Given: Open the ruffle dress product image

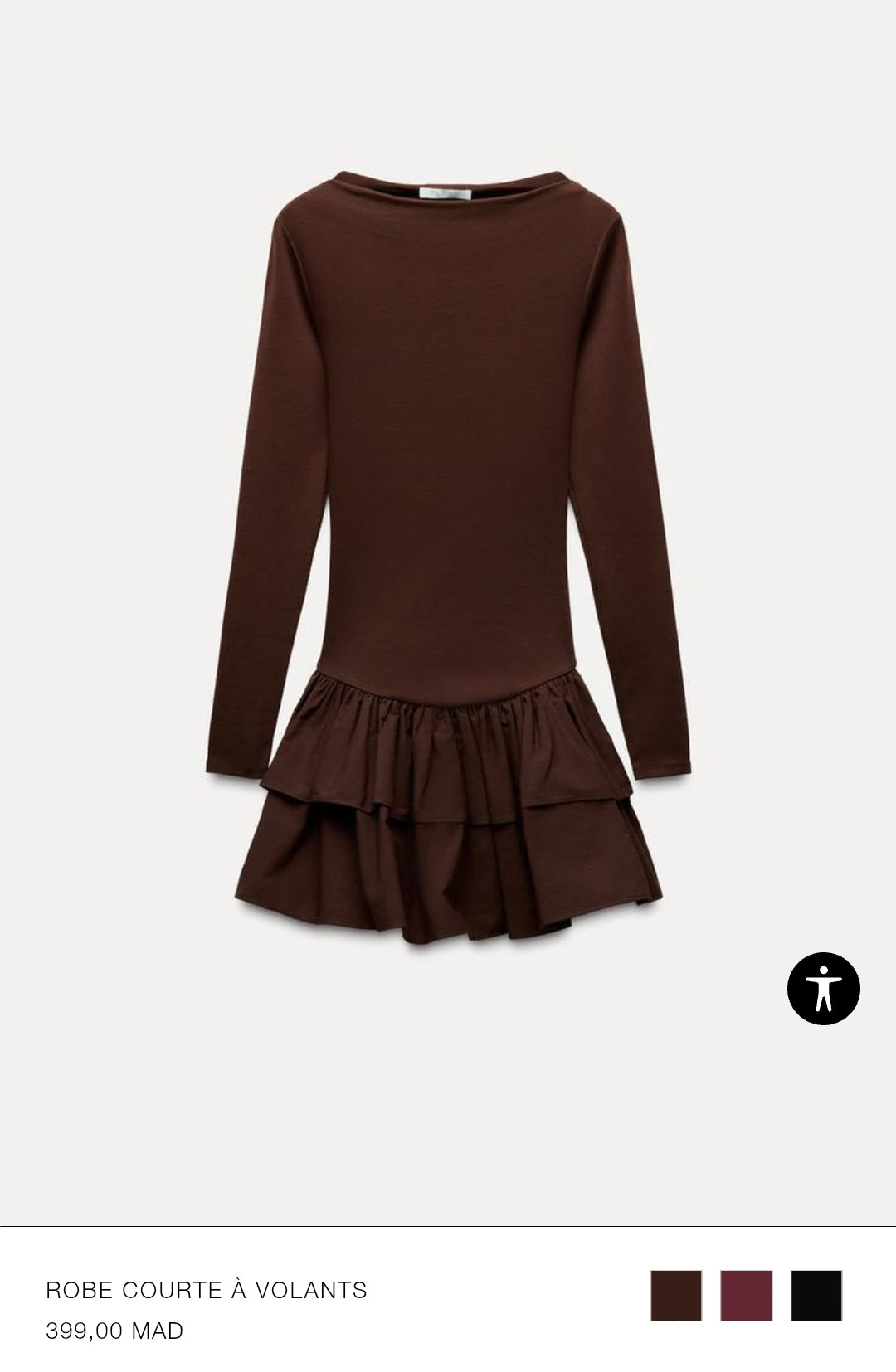Looking at the screenshot, I should tap(448, 564).
